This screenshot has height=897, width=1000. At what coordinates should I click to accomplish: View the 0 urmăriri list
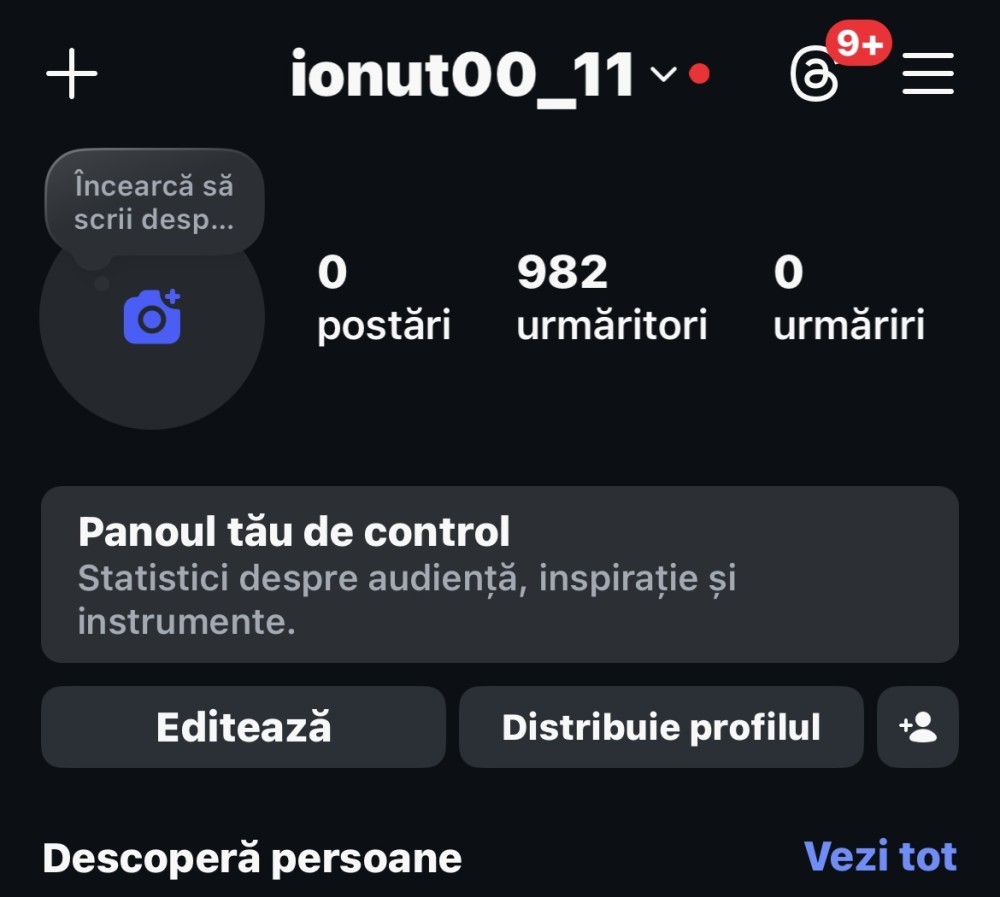[848, 298]
